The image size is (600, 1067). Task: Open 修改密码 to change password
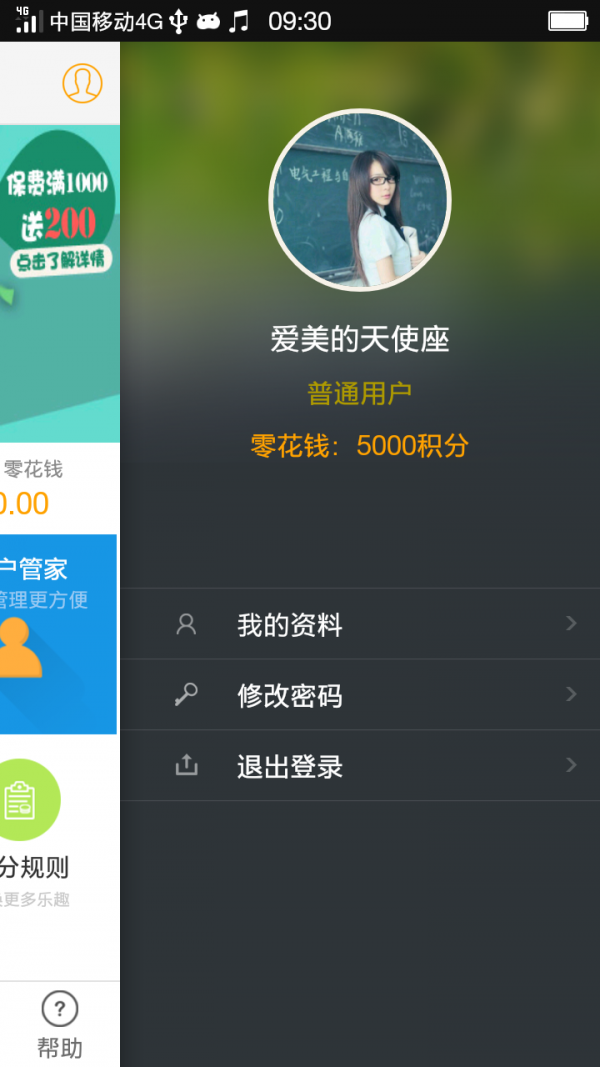(360, 695)
